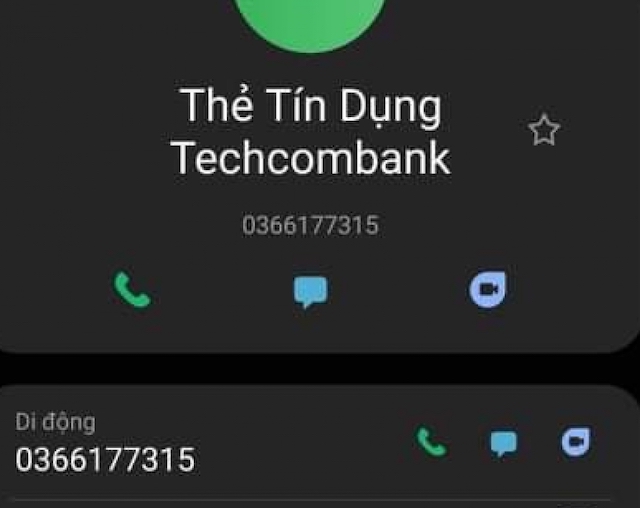Video call 0366177315 from the Di động row
The image size is (640, 508).
575,442
